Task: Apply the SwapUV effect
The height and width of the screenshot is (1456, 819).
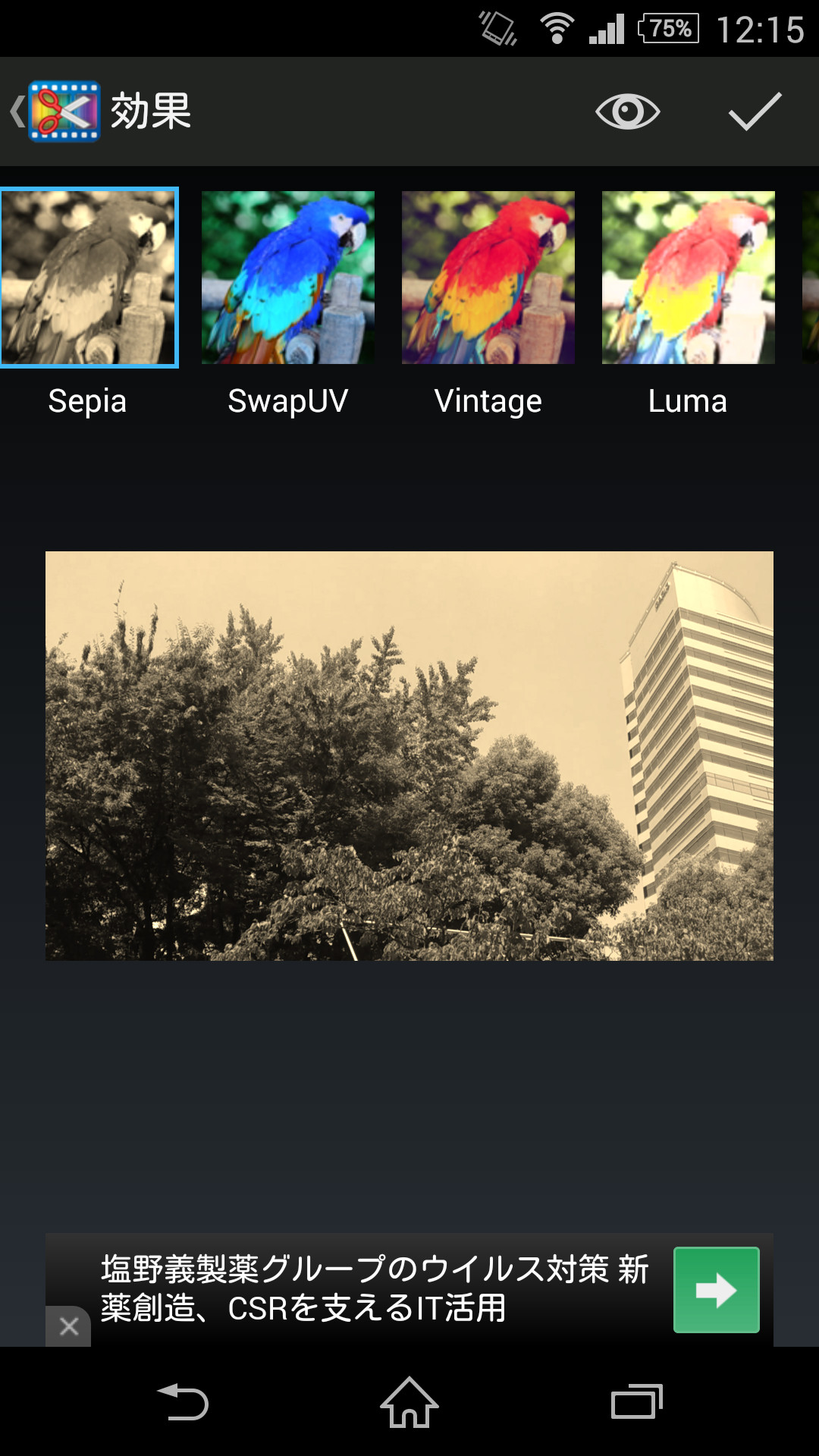Action: tap(288, 278)
